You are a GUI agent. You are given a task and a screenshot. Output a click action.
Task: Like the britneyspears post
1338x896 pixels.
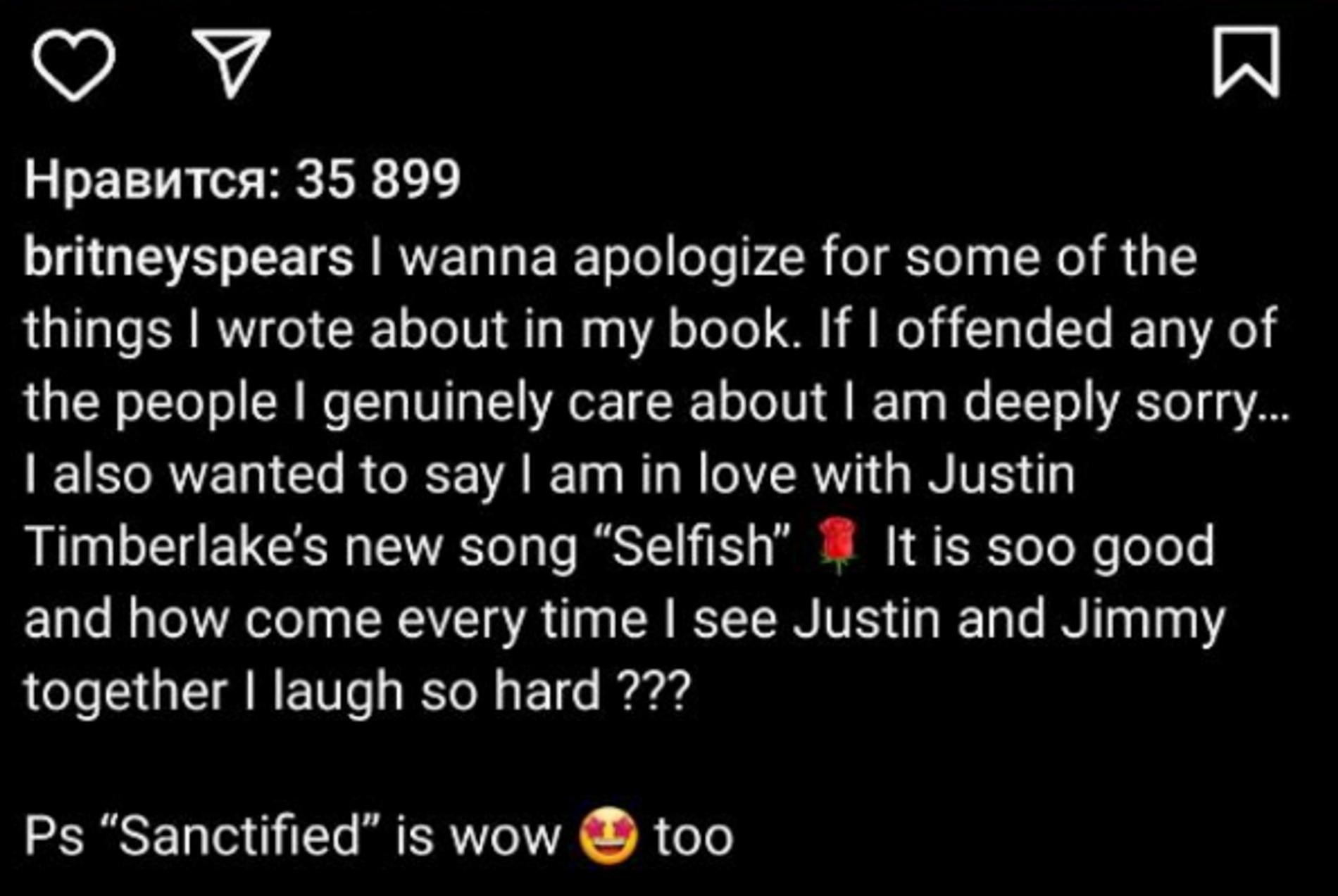click(73, 65)
